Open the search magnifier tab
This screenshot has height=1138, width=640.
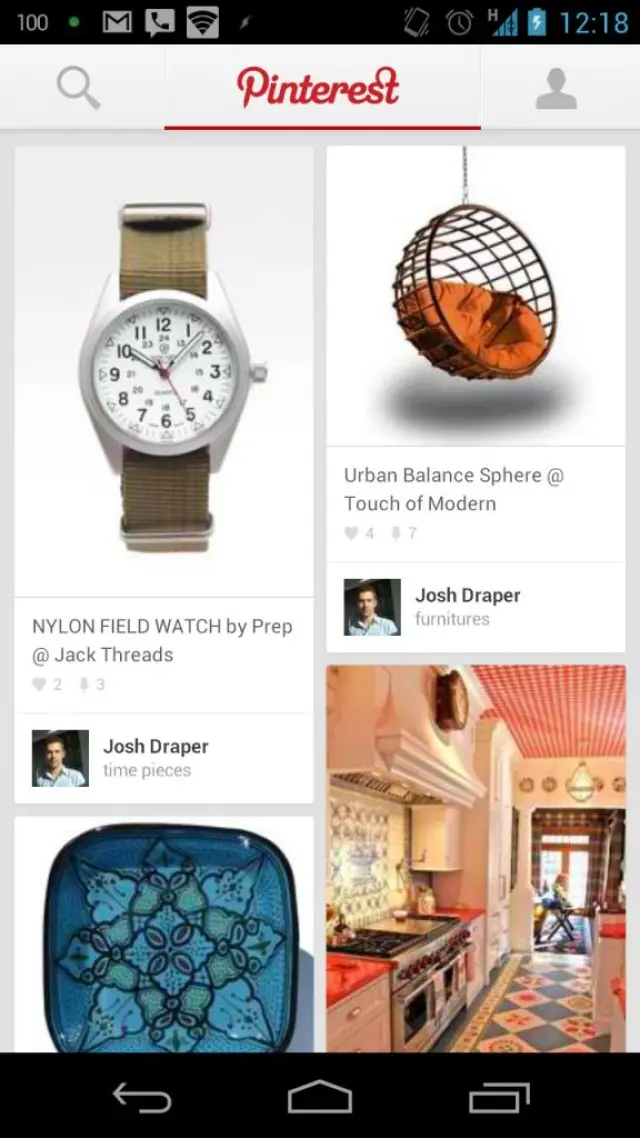tap(79, 88)
